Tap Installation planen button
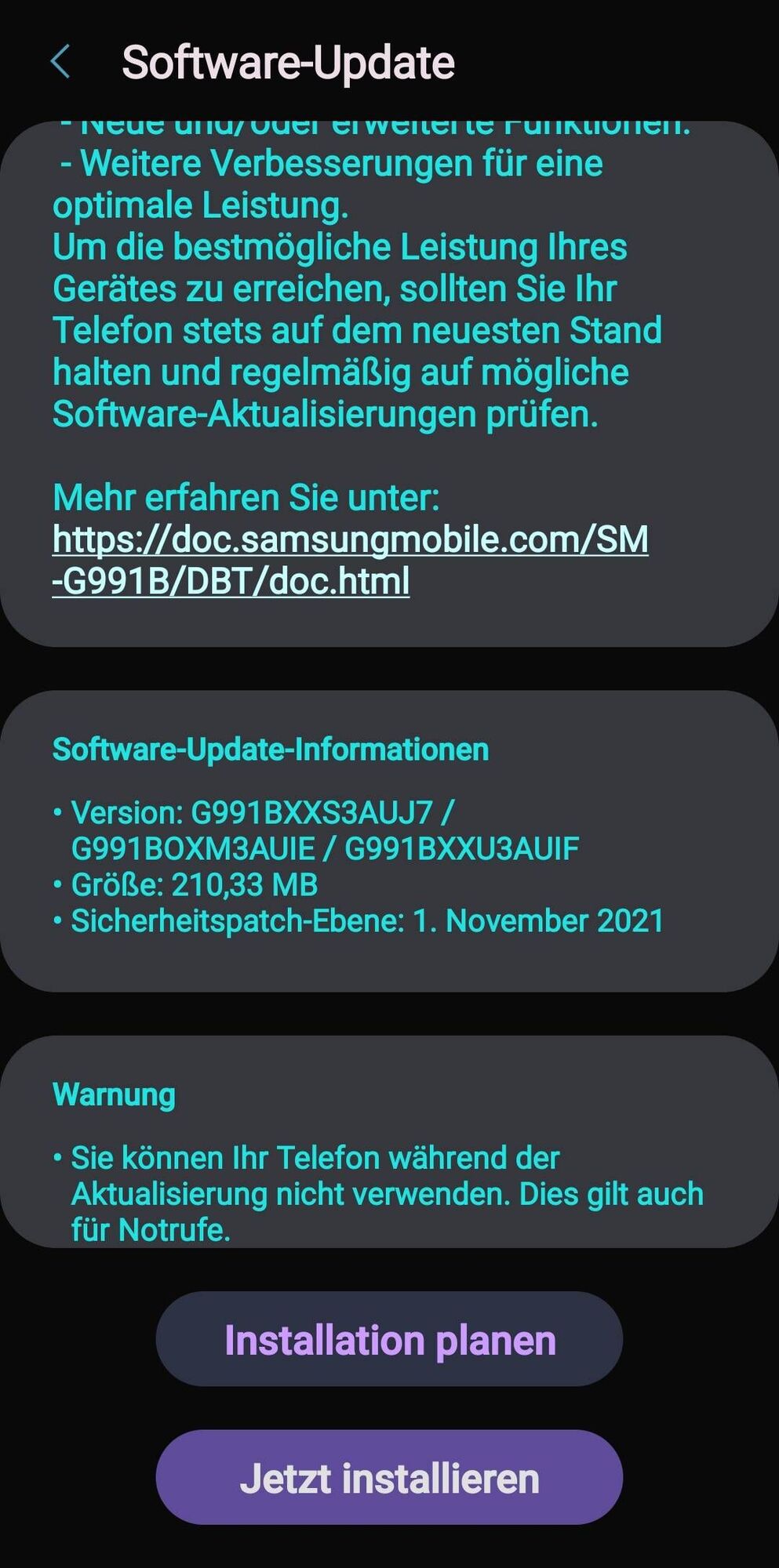This screenshot has height=1568, width=779. coord(389,1340)
